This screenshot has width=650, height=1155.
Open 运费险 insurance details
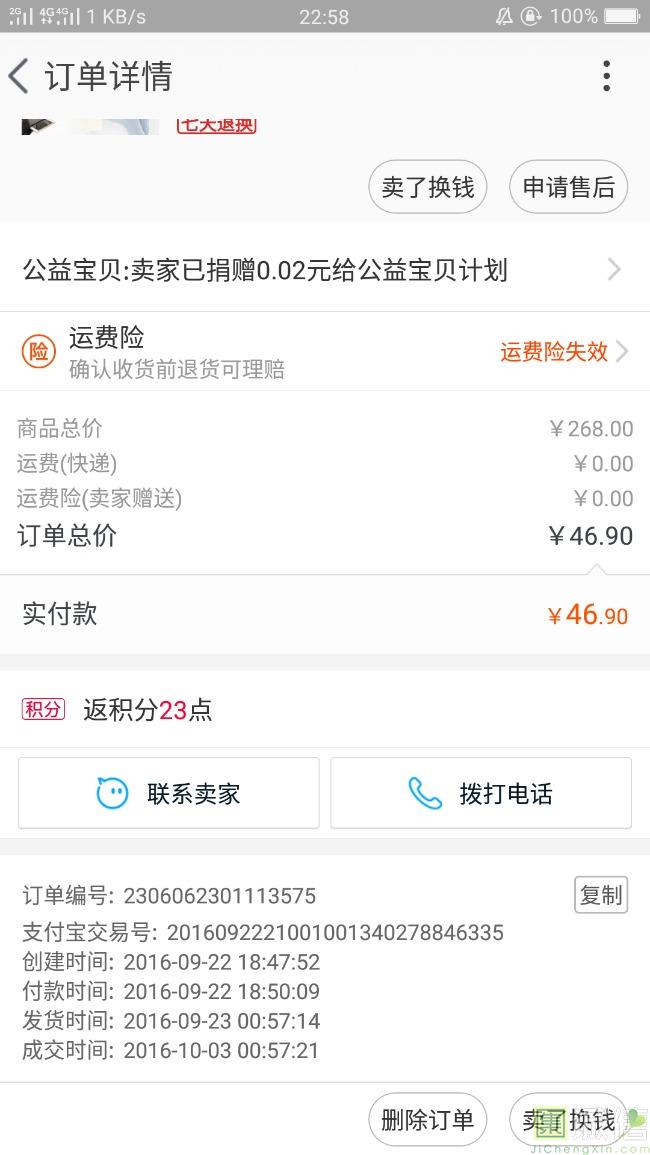coord(325,351)
